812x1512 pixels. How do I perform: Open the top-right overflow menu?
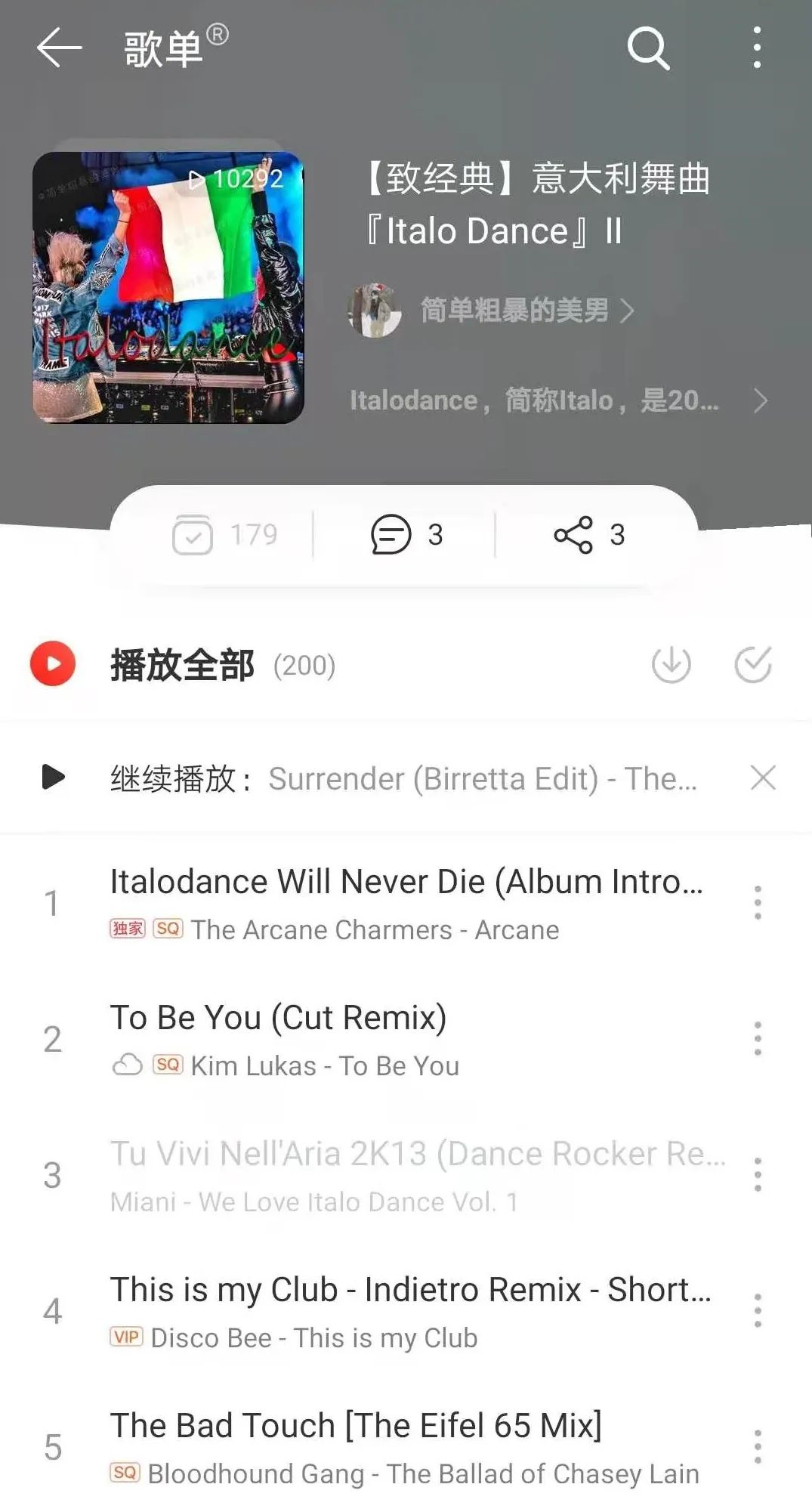coord(756,48)
